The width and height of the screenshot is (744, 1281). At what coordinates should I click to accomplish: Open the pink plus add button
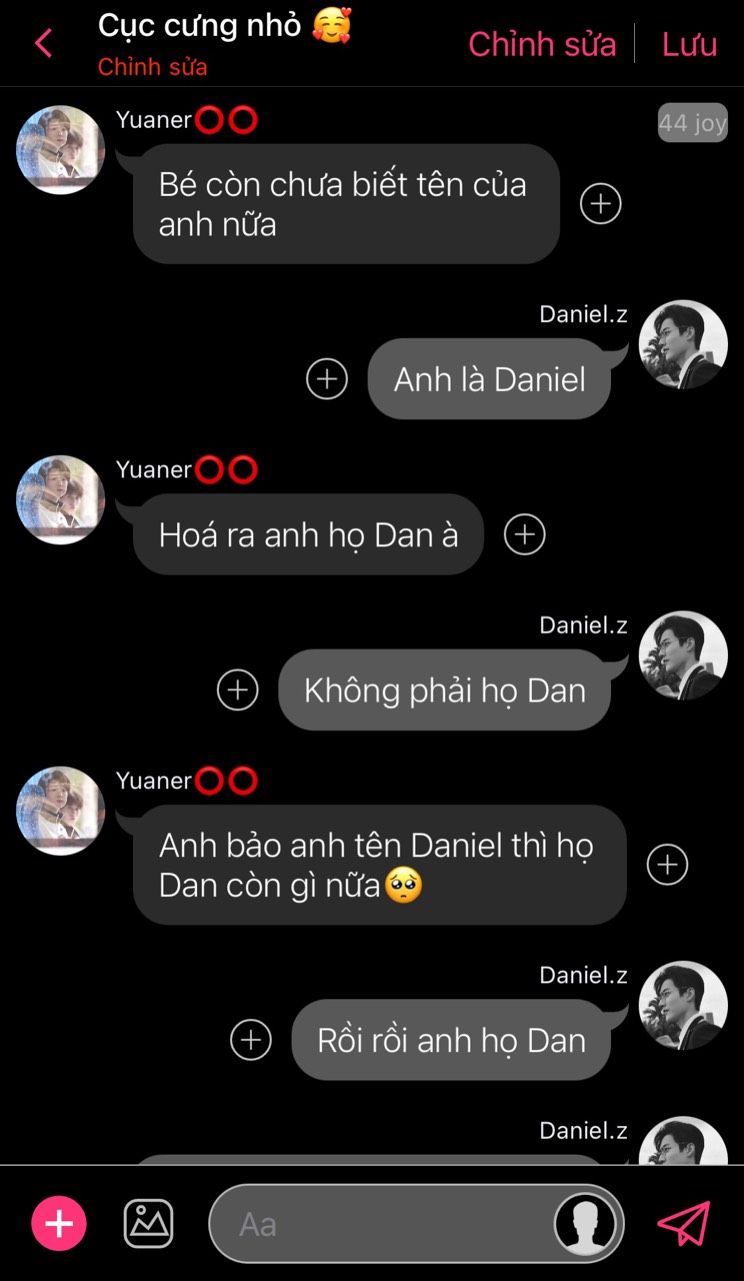pos(59,1224)
